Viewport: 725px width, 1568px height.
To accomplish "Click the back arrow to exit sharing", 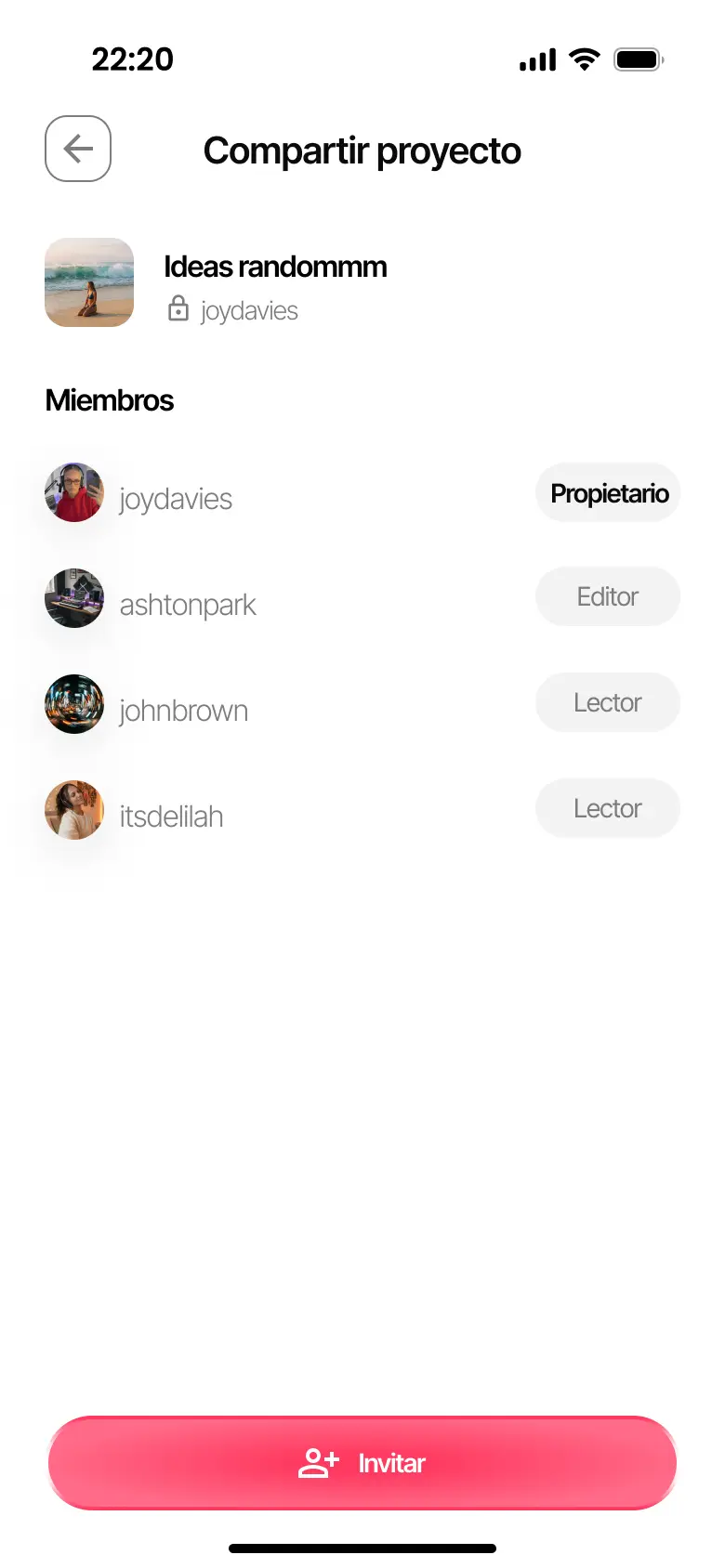I will point(77,149).
